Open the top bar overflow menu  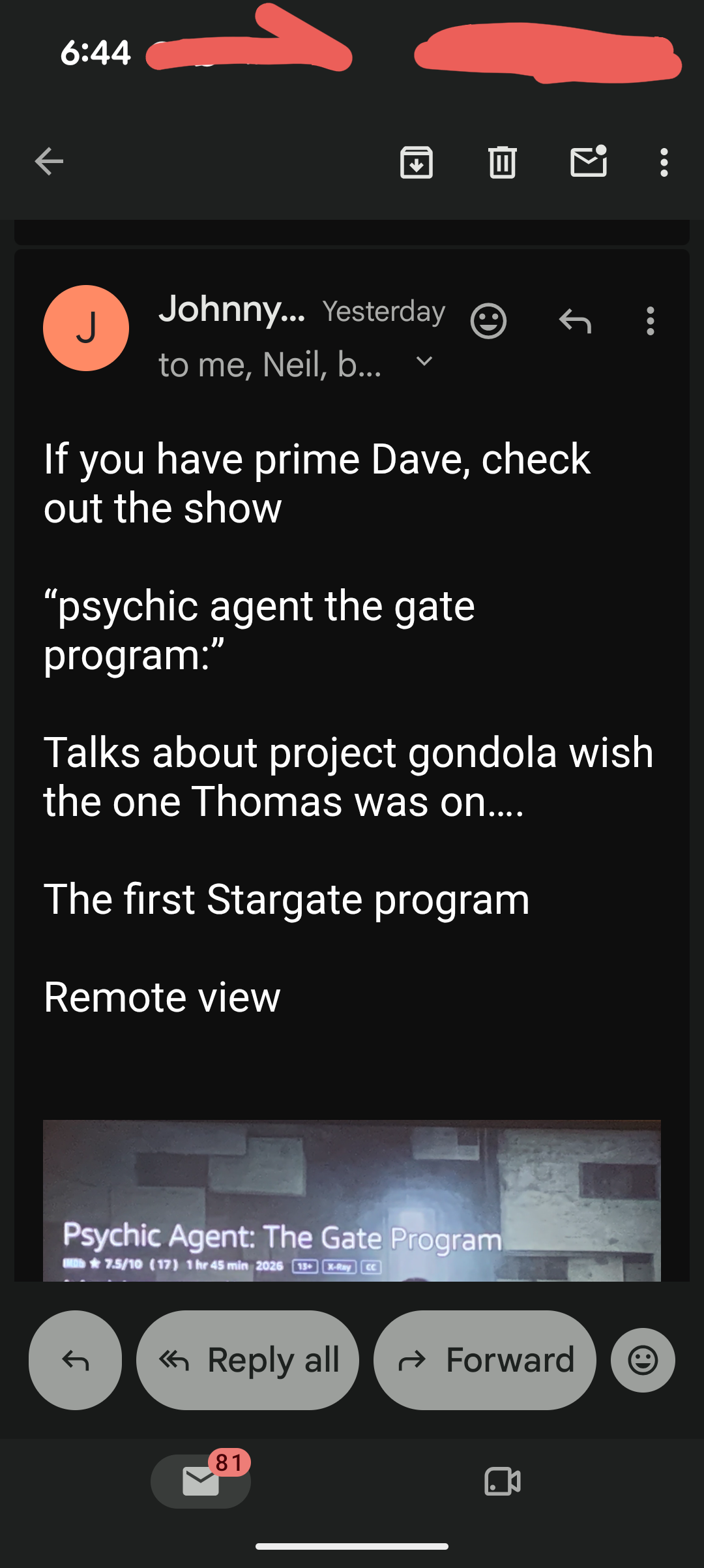coord(664,162)
